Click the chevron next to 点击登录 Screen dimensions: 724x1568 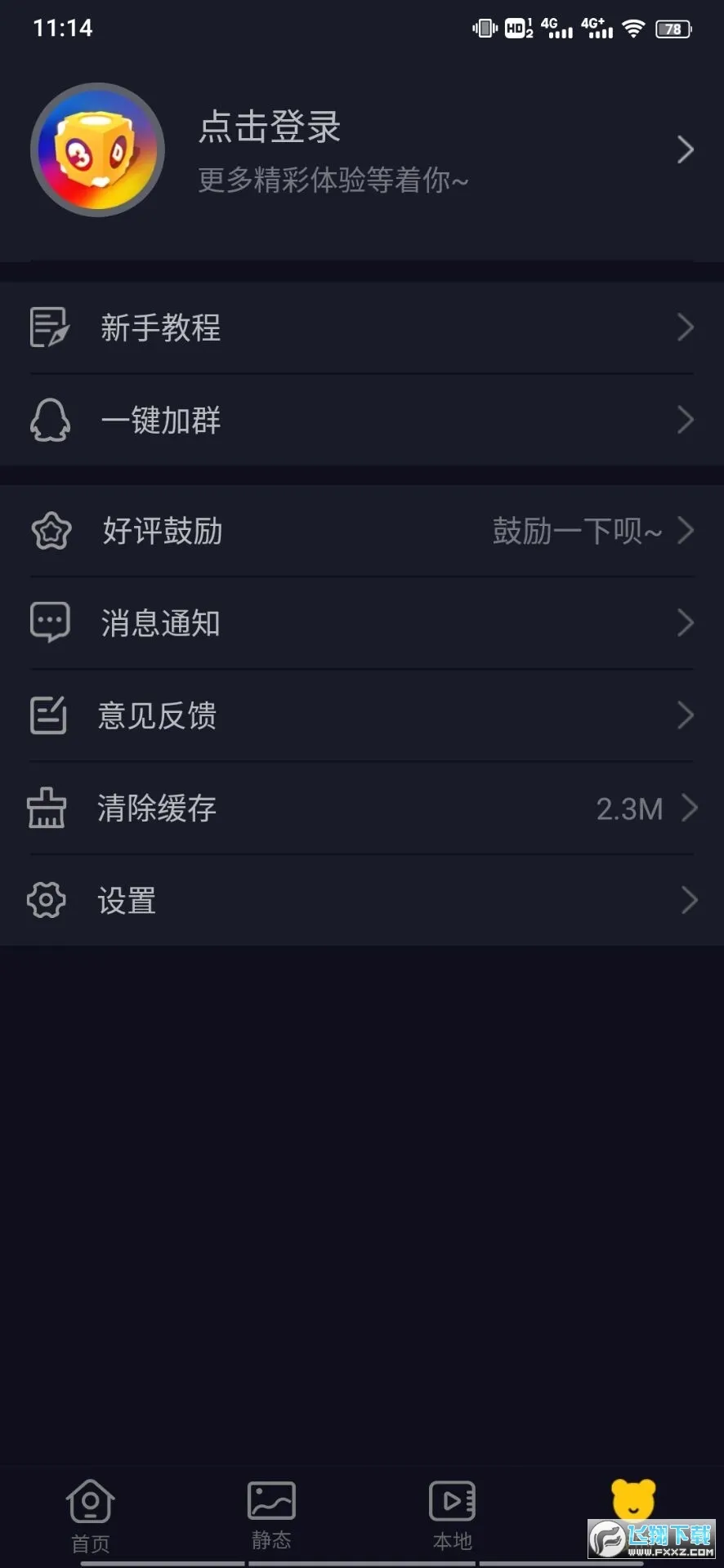(x=686, y=149)
